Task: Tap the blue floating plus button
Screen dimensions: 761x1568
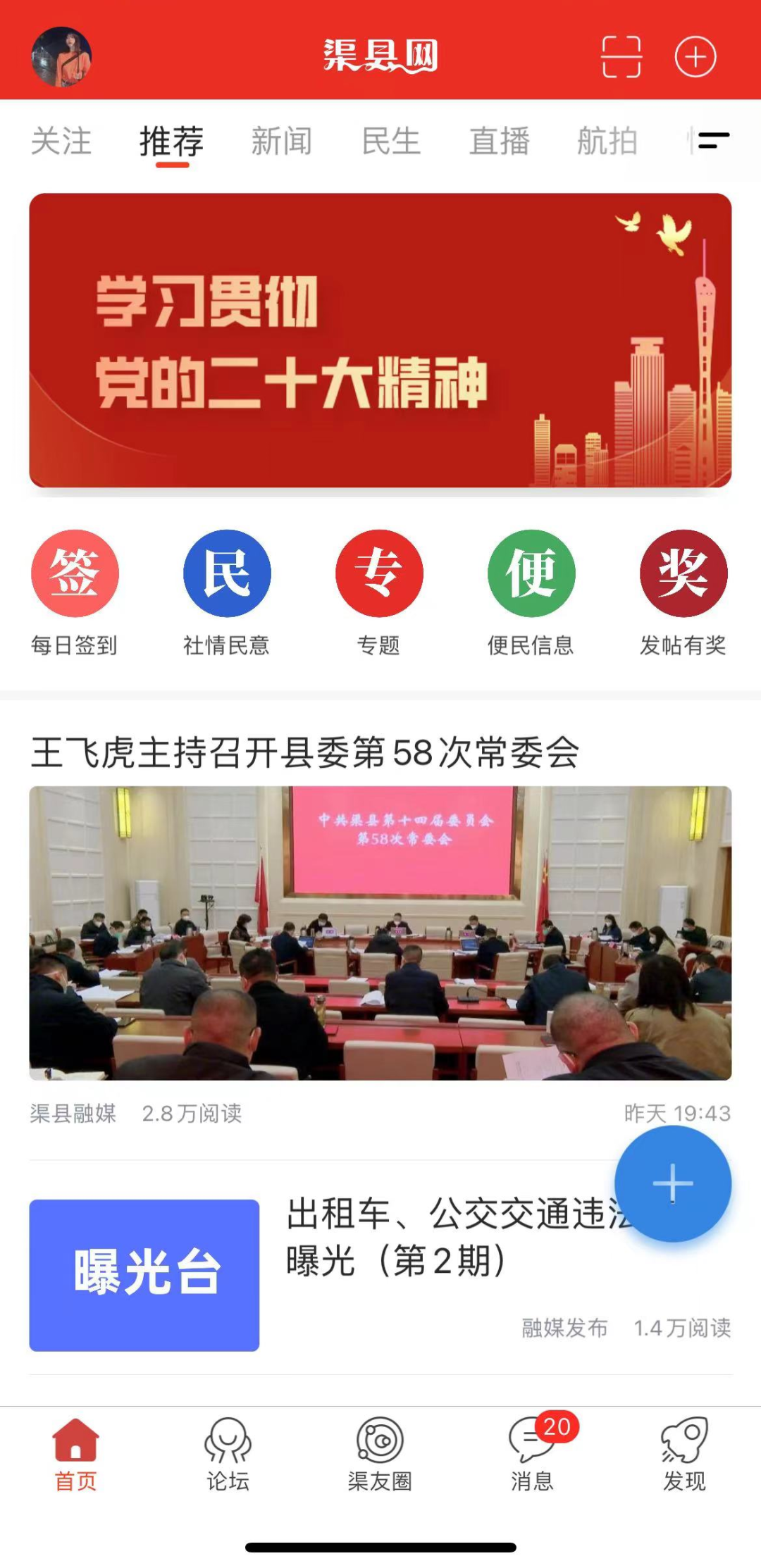Action: click(x=673, y=1183)
